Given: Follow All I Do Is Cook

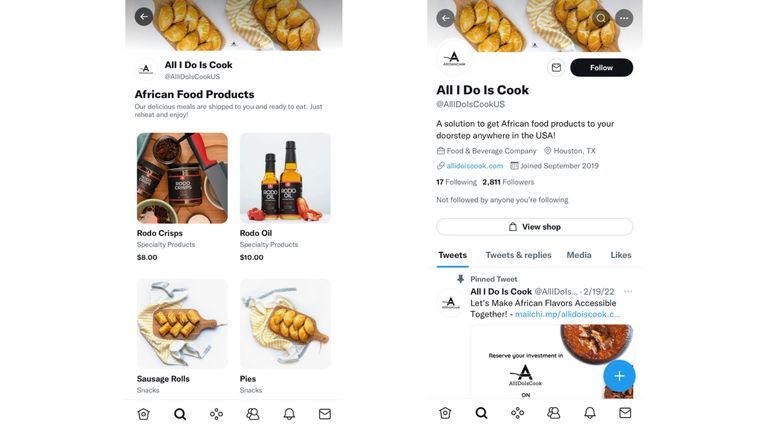Looking at the screenshot, I should 601,67.
